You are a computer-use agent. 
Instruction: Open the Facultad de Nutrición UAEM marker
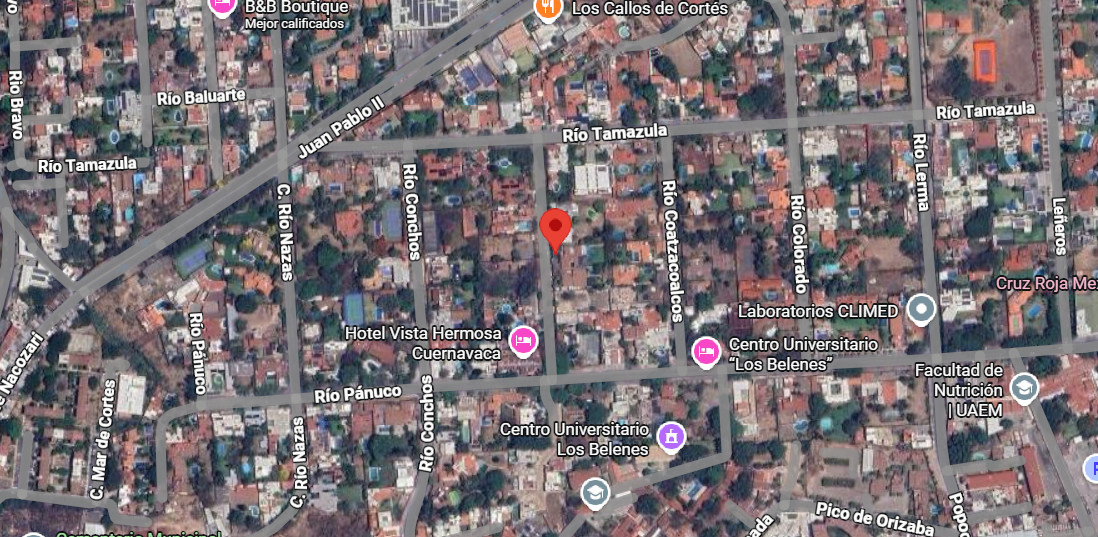[x=1024, y=387]
